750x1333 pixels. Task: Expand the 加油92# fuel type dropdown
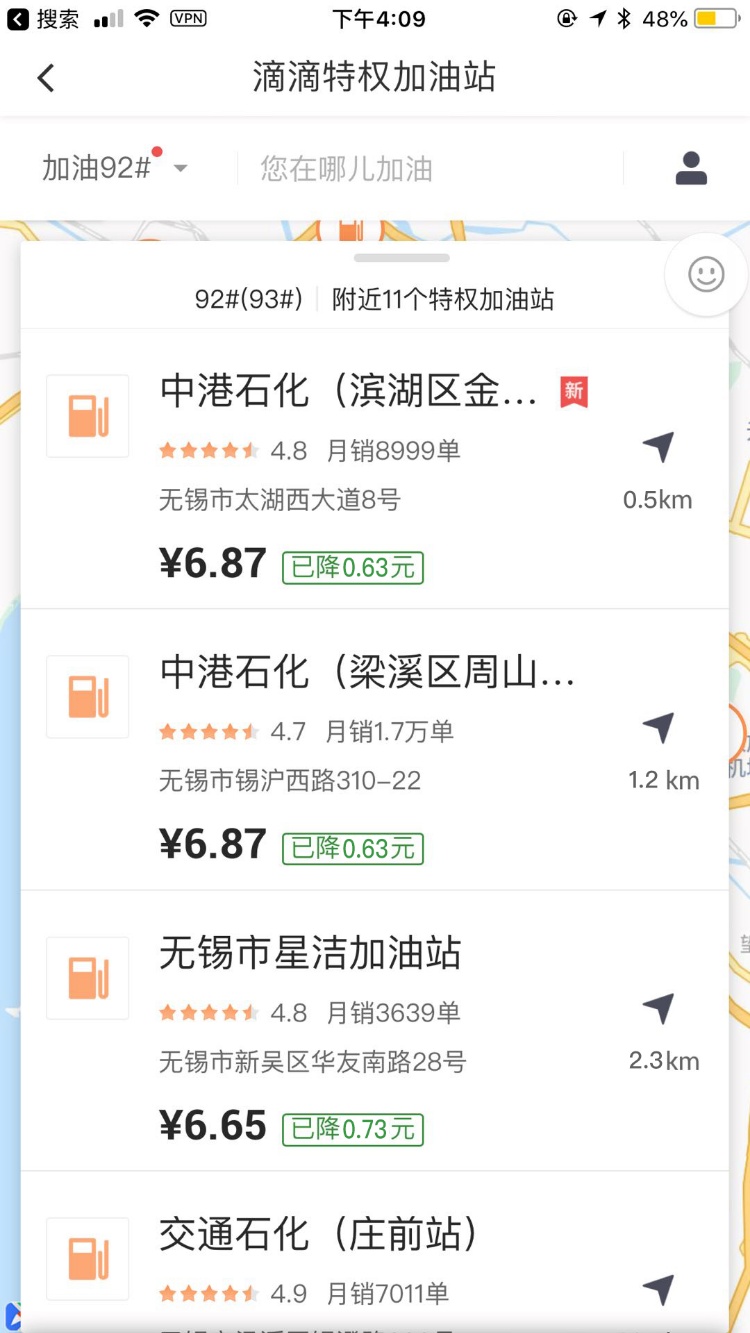click(x=114, y=168)
